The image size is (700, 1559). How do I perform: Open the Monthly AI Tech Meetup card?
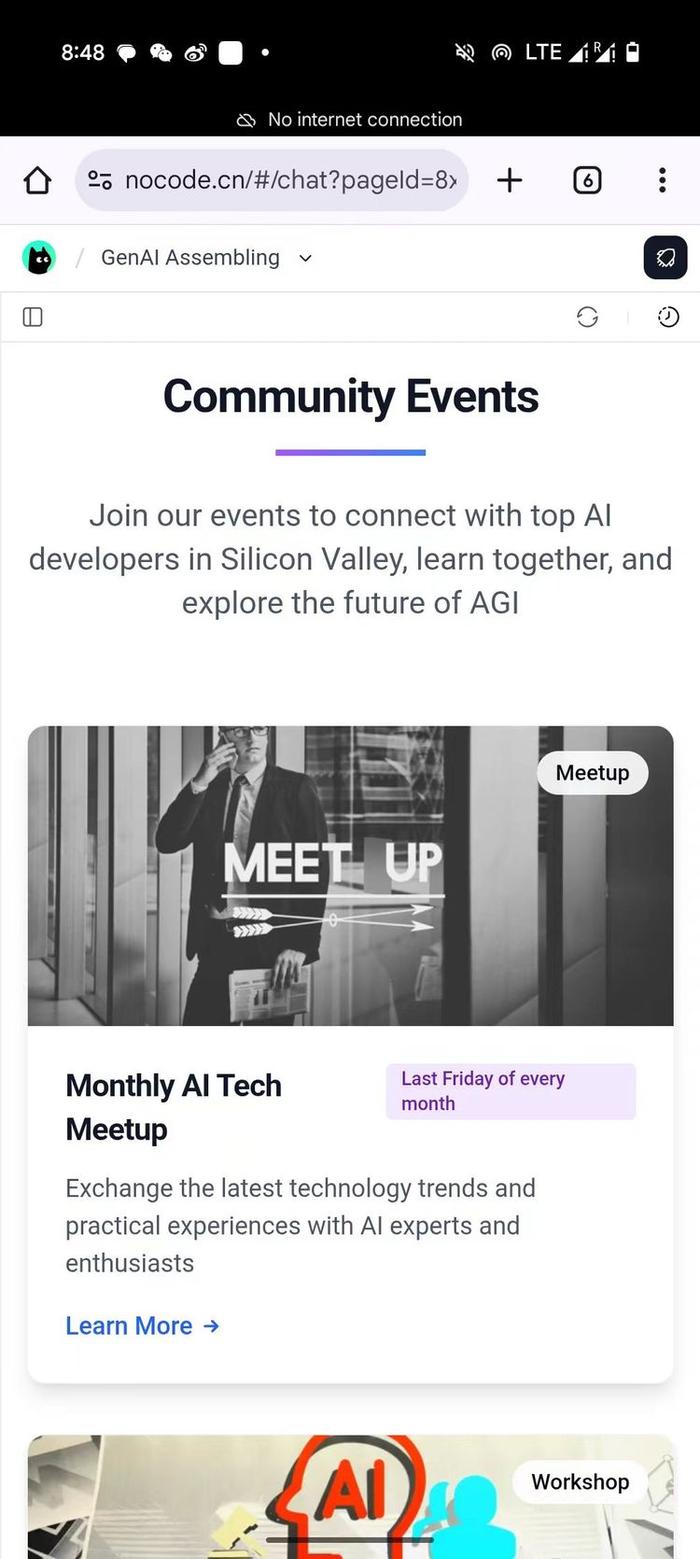point(350,1054)
